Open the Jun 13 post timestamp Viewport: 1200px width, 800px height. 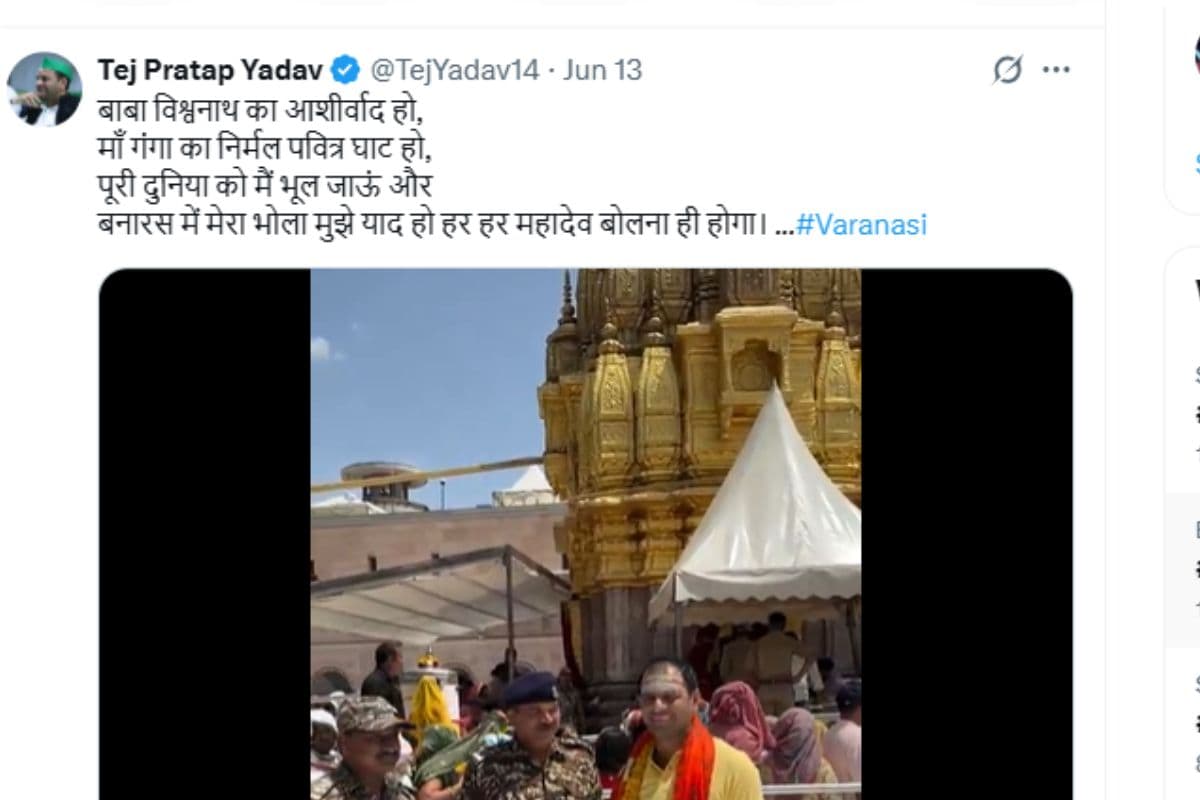602,70
